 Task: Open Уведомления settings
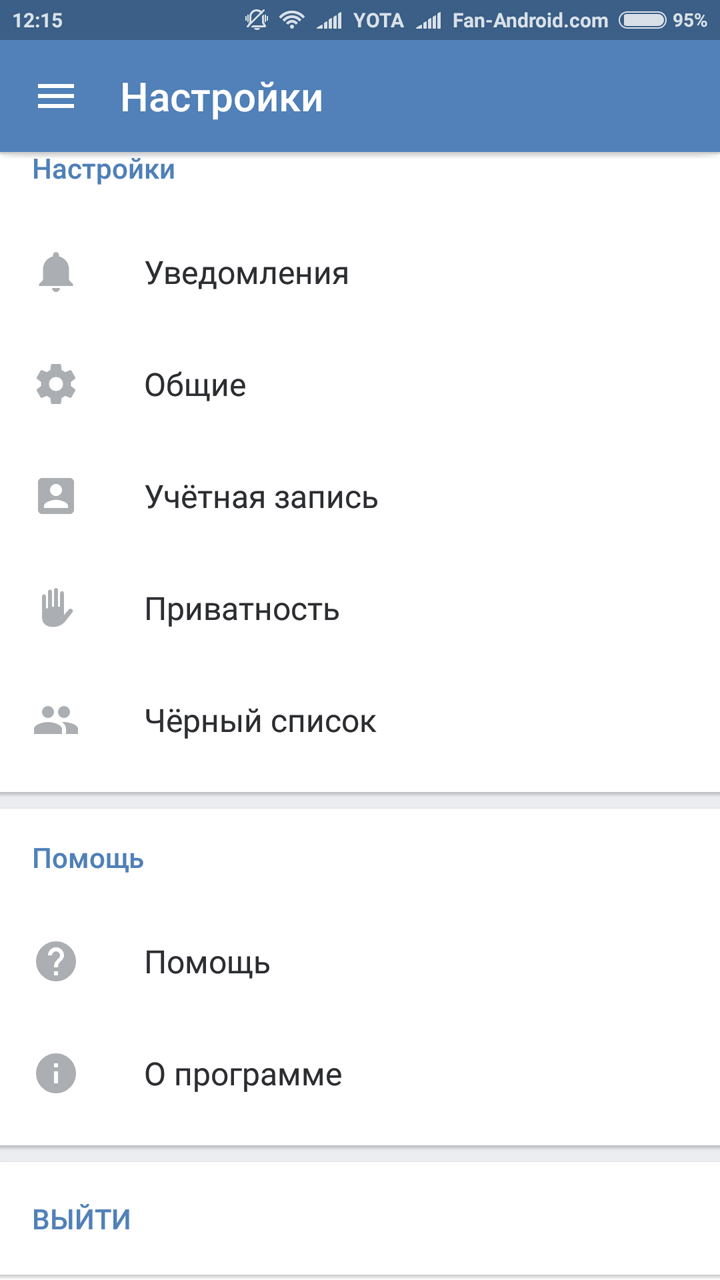click(360, 273)
